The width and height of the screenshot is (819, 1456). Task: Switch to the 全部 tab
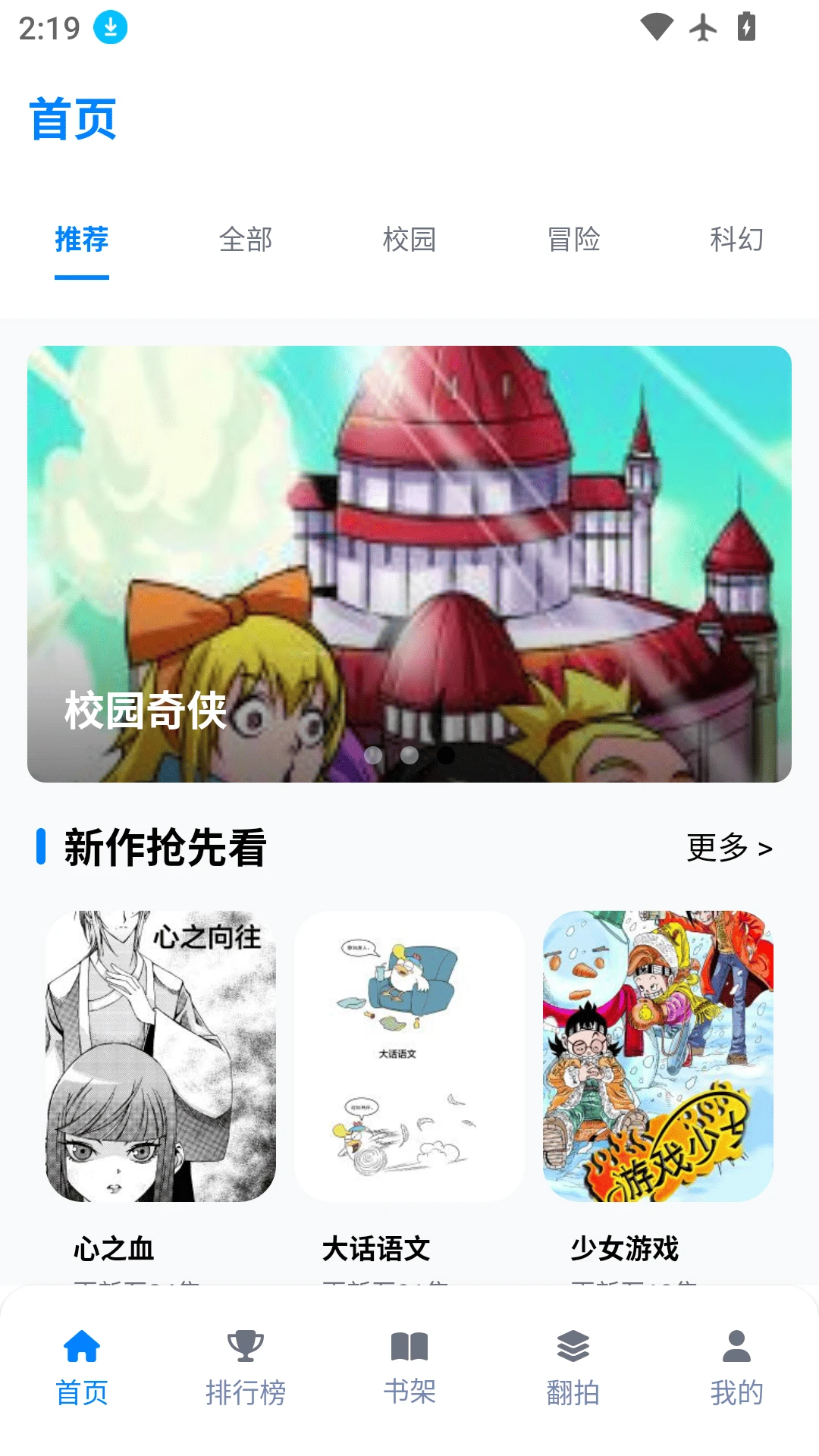(x=246, y=240)
